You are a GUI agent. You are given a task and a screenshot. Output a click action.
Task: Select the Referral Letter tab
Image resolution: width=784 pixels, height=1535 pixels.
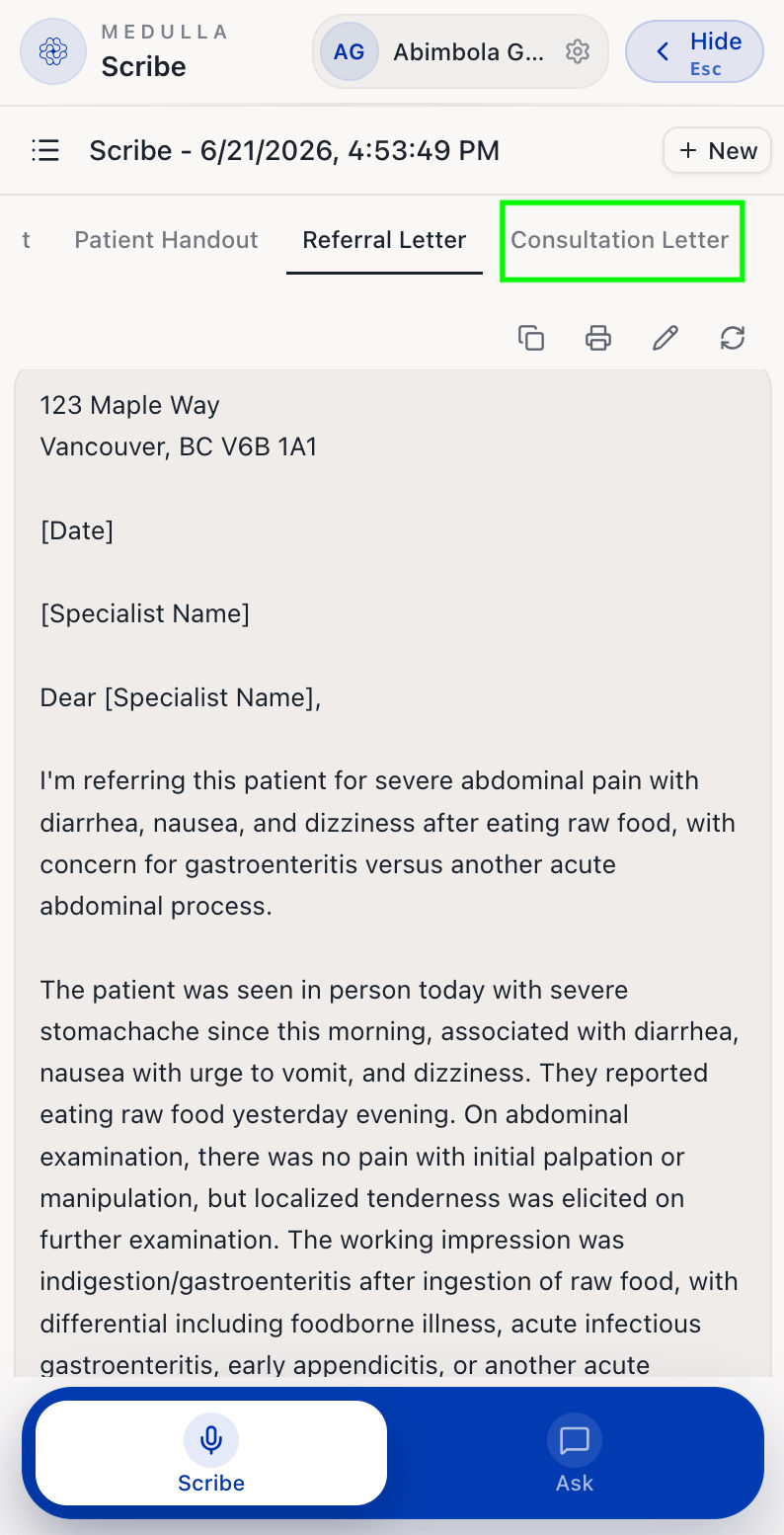pos(384,240)
